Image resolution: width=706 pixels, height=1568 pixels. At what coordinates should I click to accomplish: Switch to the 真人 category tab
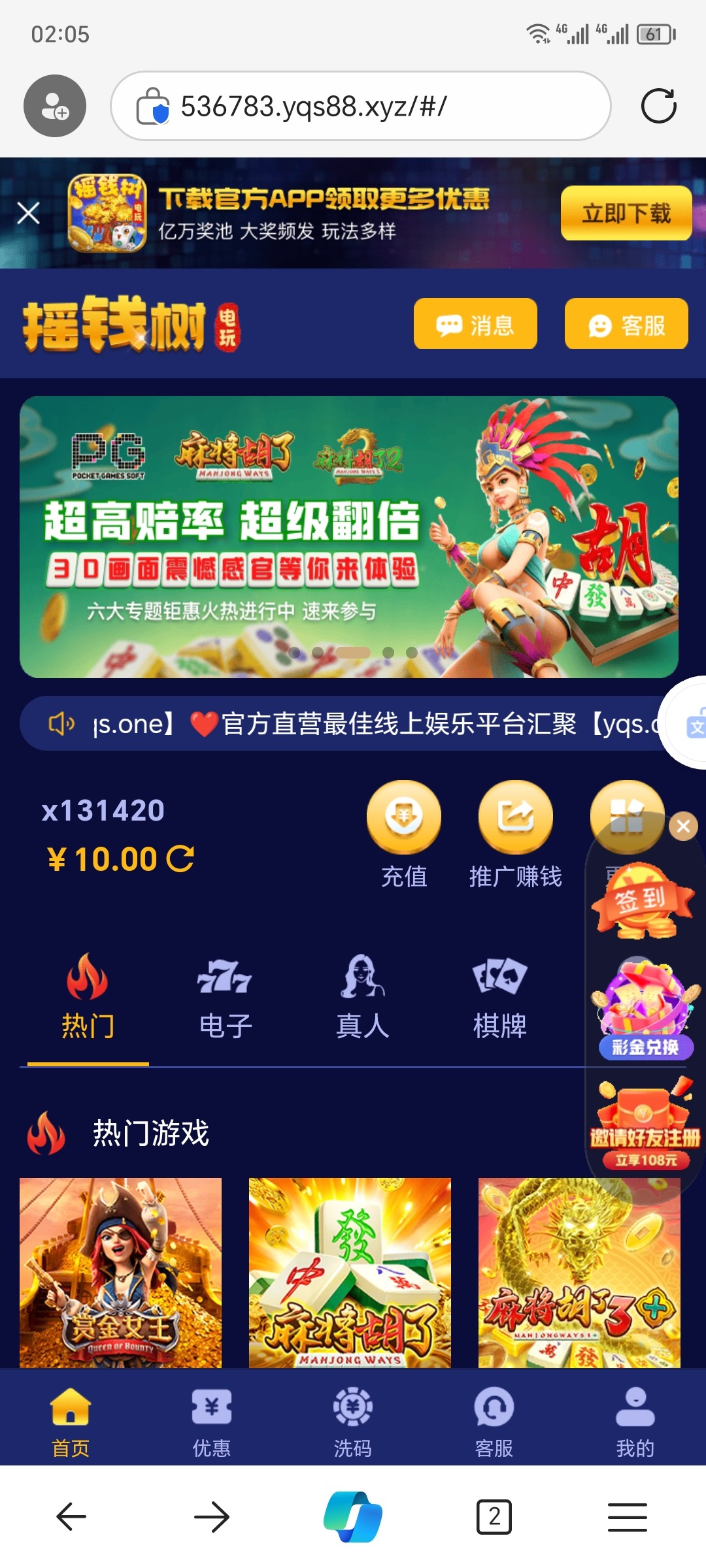coord(362,998)
